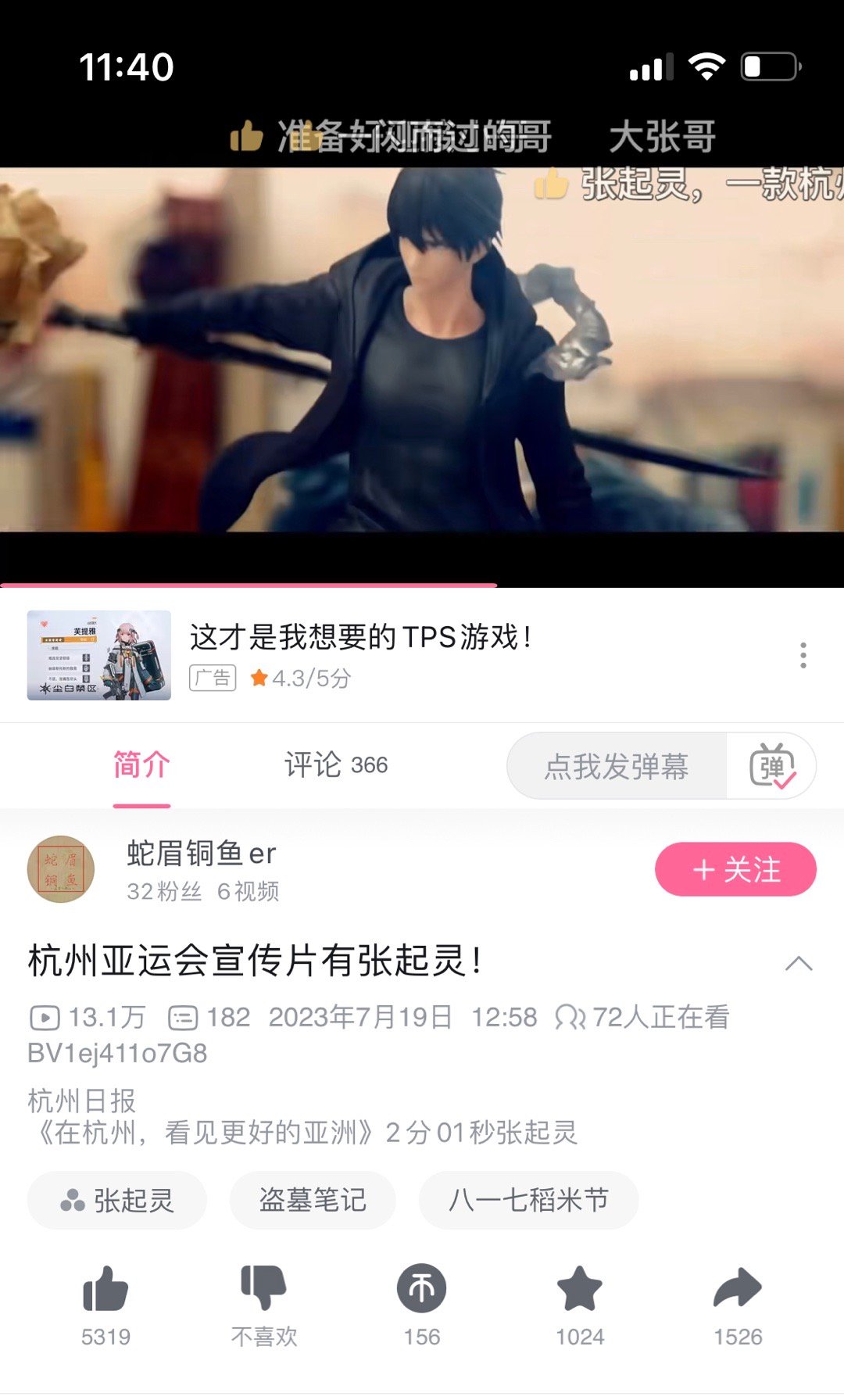Open the 点我发弹幕 input field
This screenshot has width=844, height=1400.
[616, 766]
